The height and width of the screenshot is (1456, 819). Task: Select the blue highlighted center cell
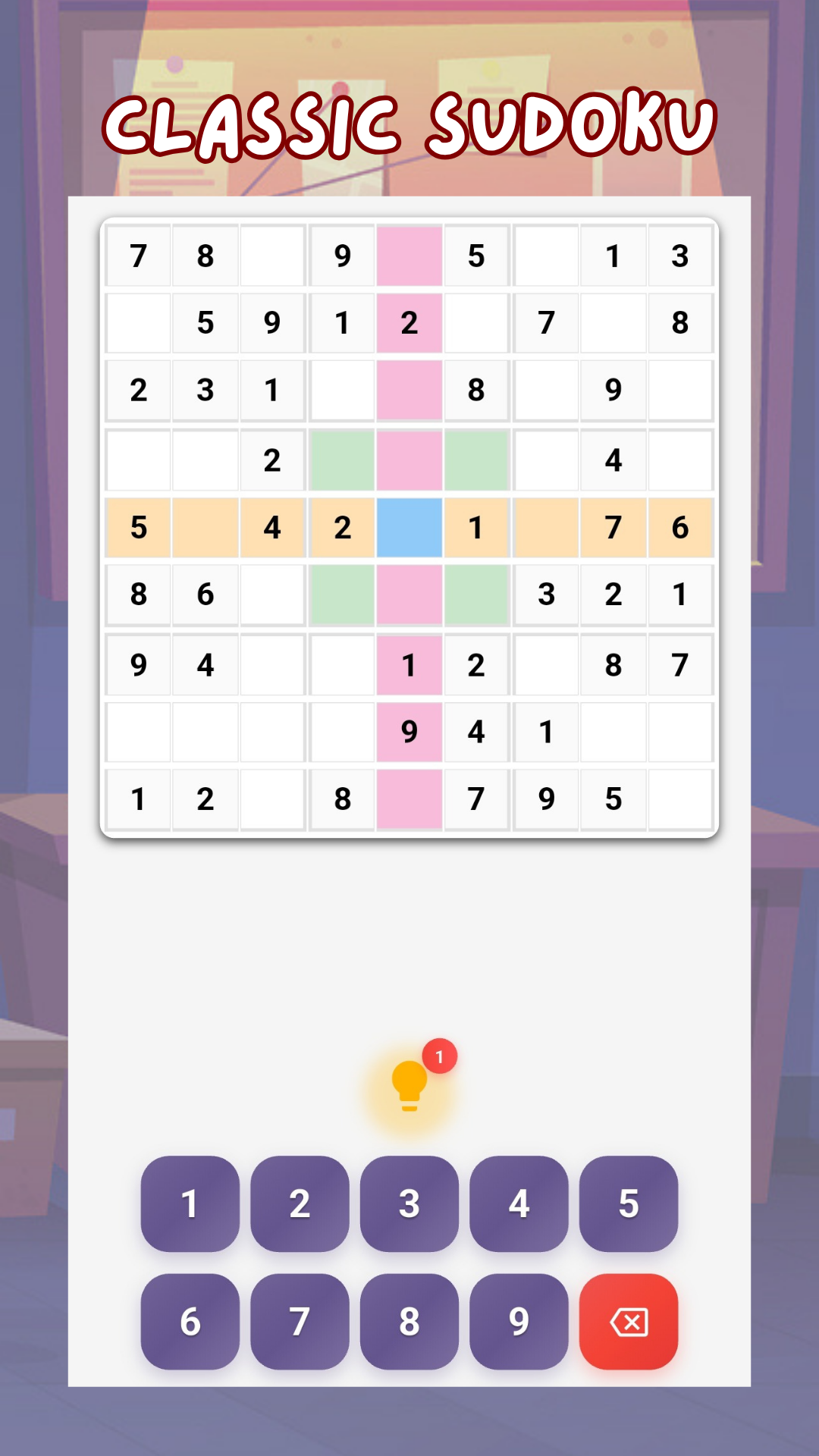coord(409,527)
